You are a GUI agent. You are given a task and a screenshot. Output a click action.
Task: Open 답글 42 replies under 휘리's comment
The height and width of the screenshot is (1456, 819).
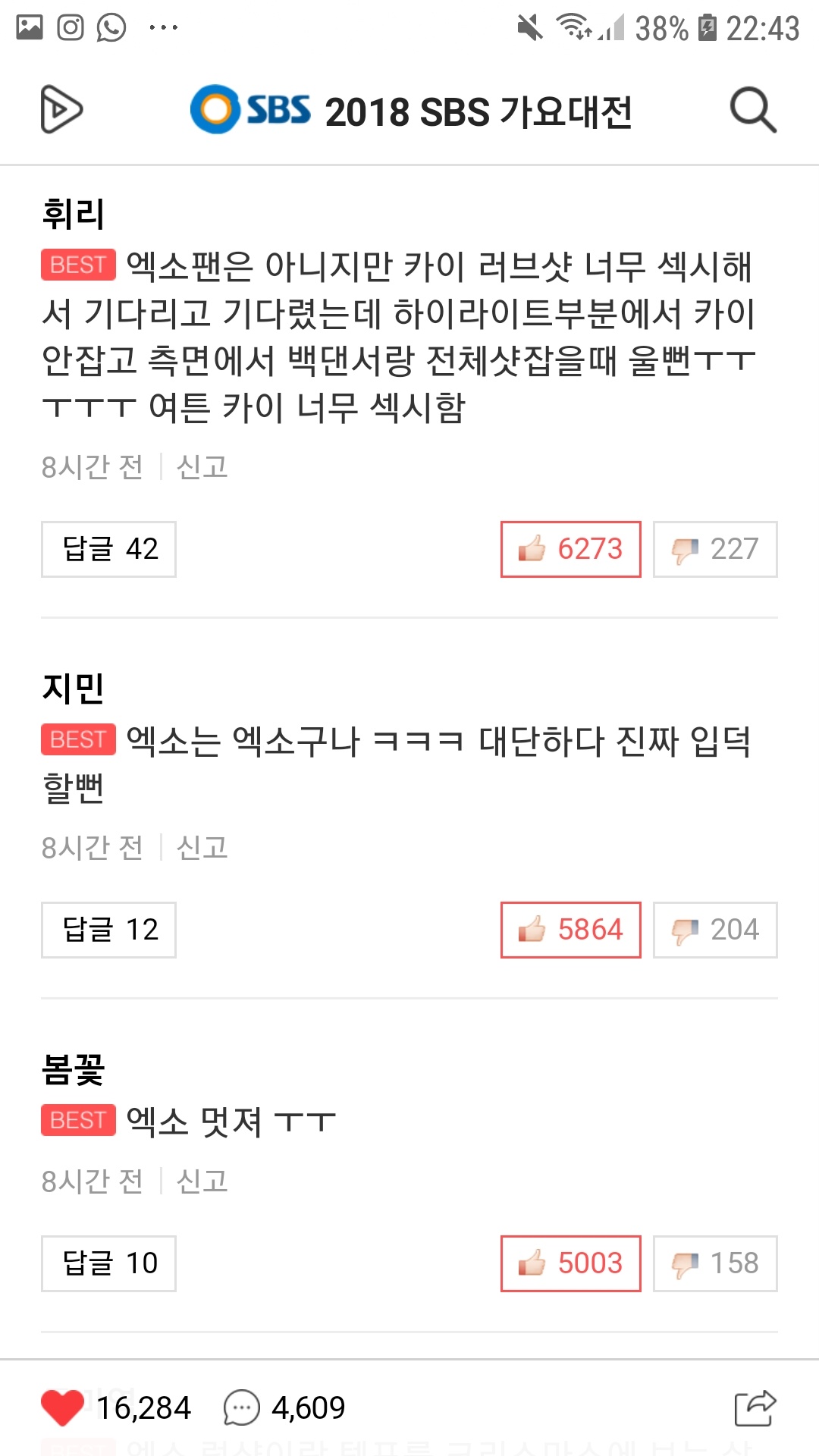tap(108, 549)
